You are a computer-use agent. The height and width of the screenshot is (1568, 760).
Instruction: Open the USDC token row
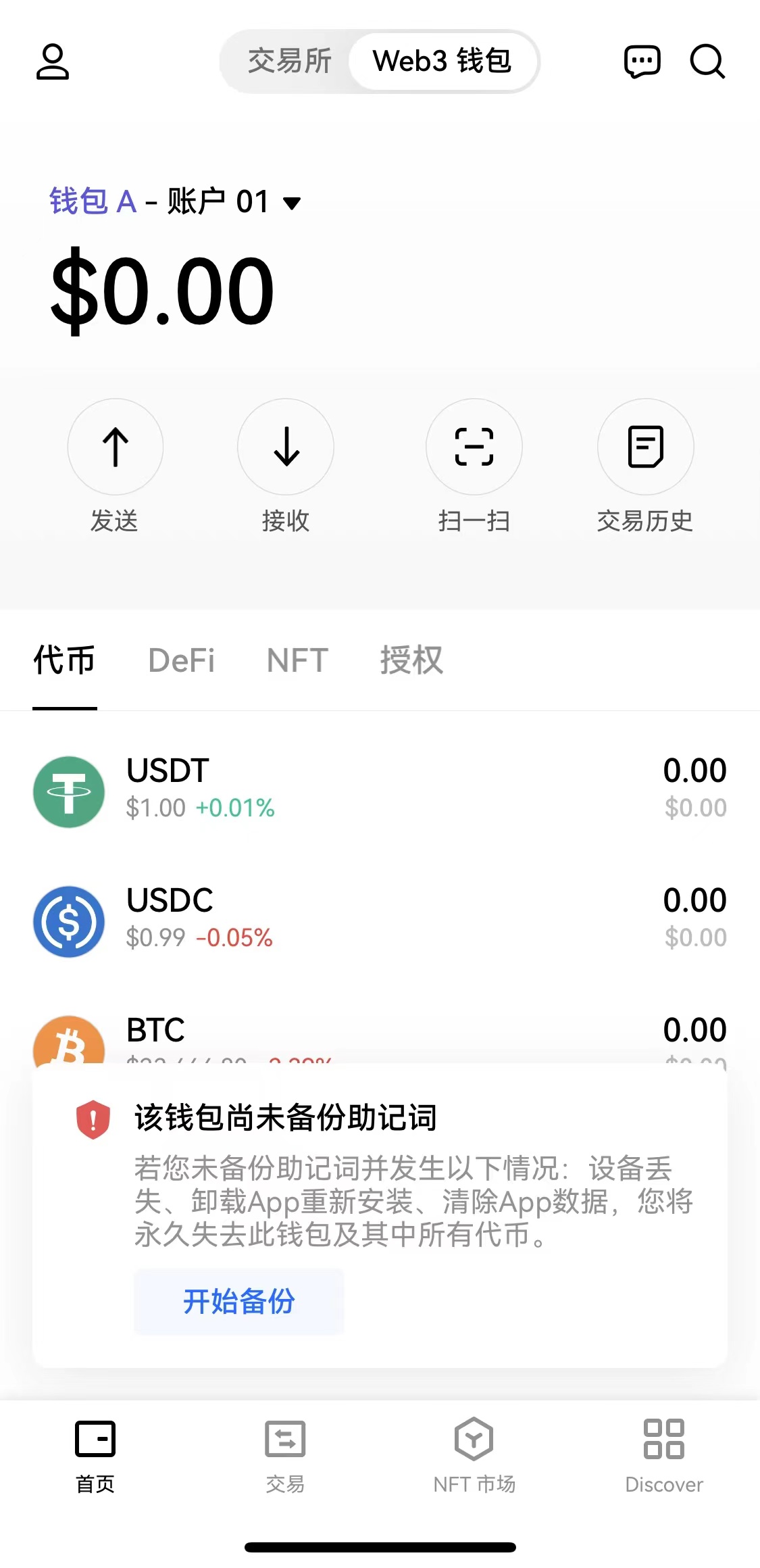(x=380, y=921)
